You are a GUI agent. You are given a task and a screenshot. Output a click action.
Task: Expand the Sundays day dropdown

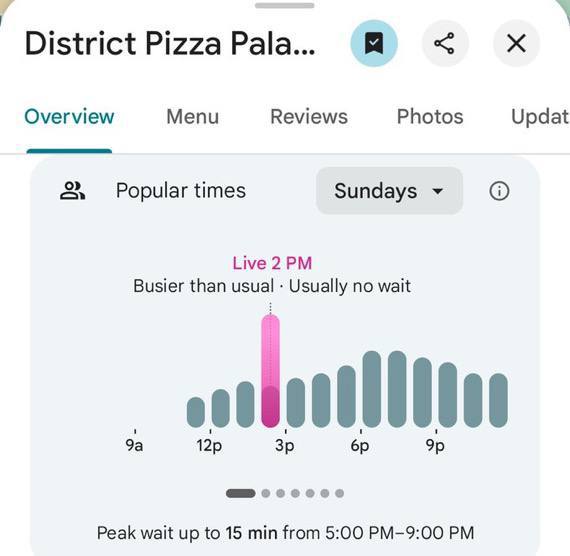point(389,191)
